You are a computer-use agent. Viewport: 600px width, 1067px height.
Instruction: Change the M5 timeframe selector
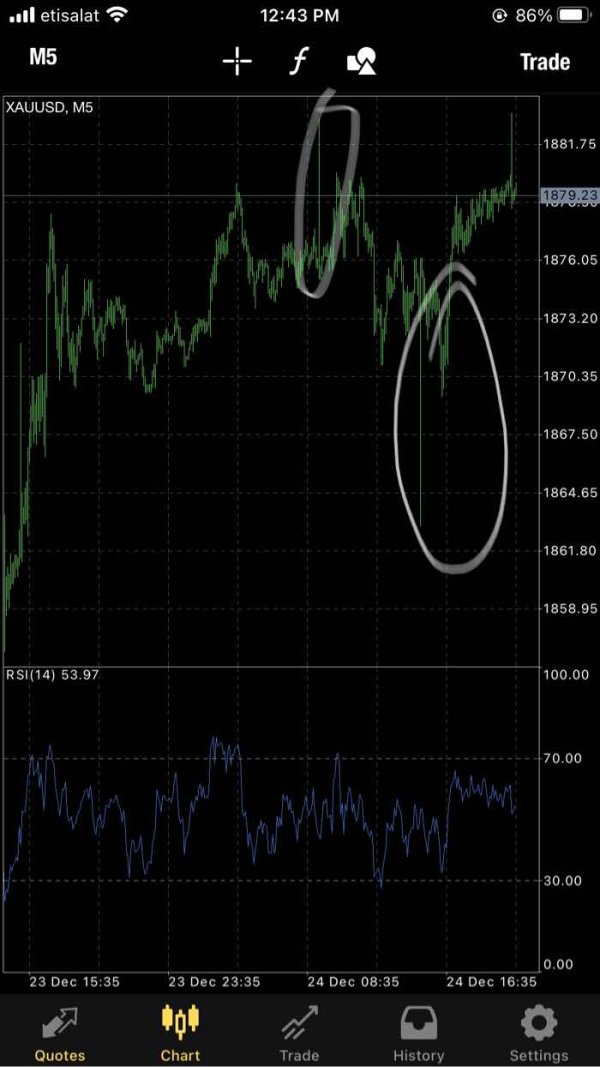(43, 57)
